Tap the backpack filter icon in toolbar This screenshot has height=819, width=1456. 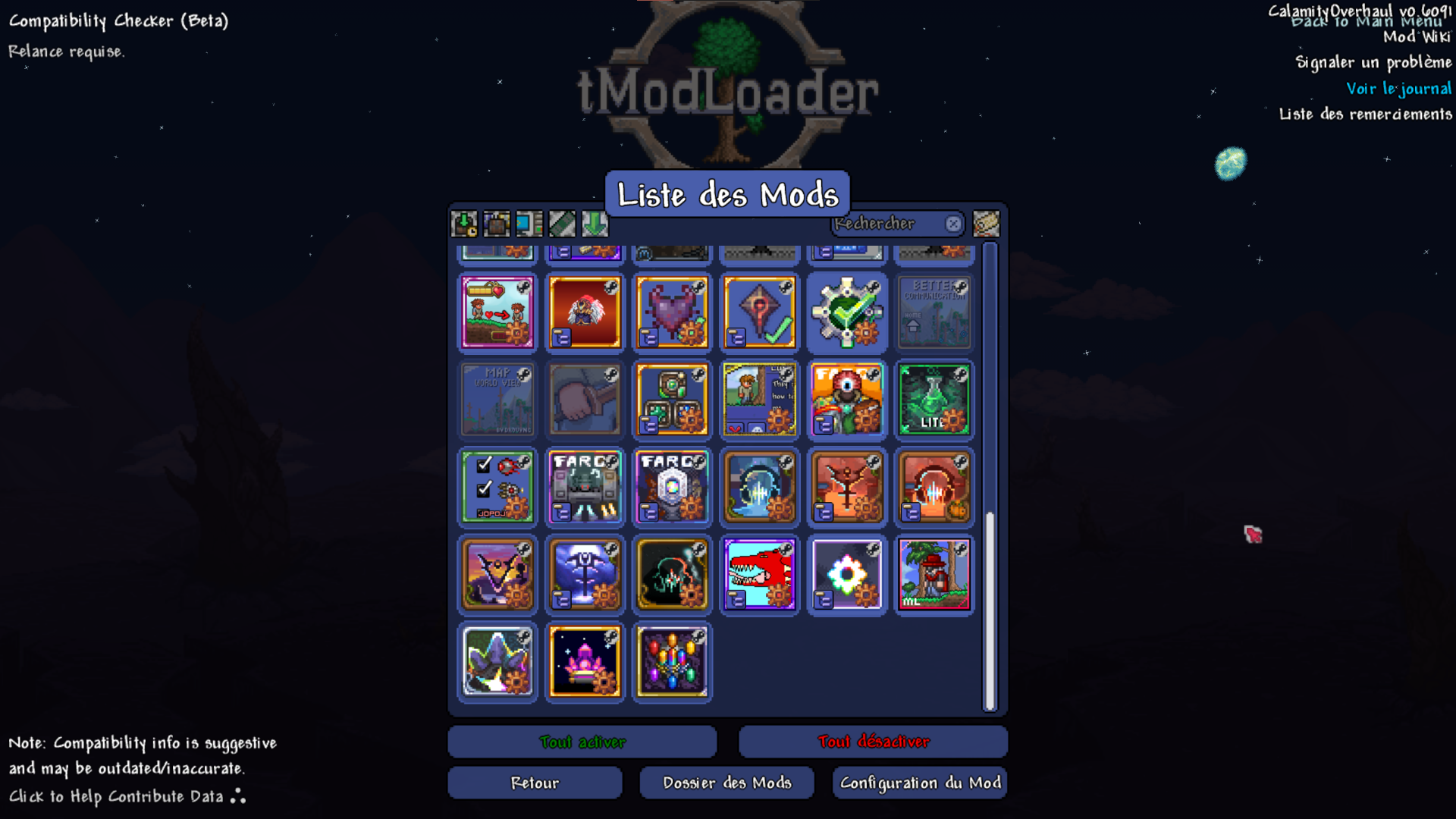coord(497,224)
